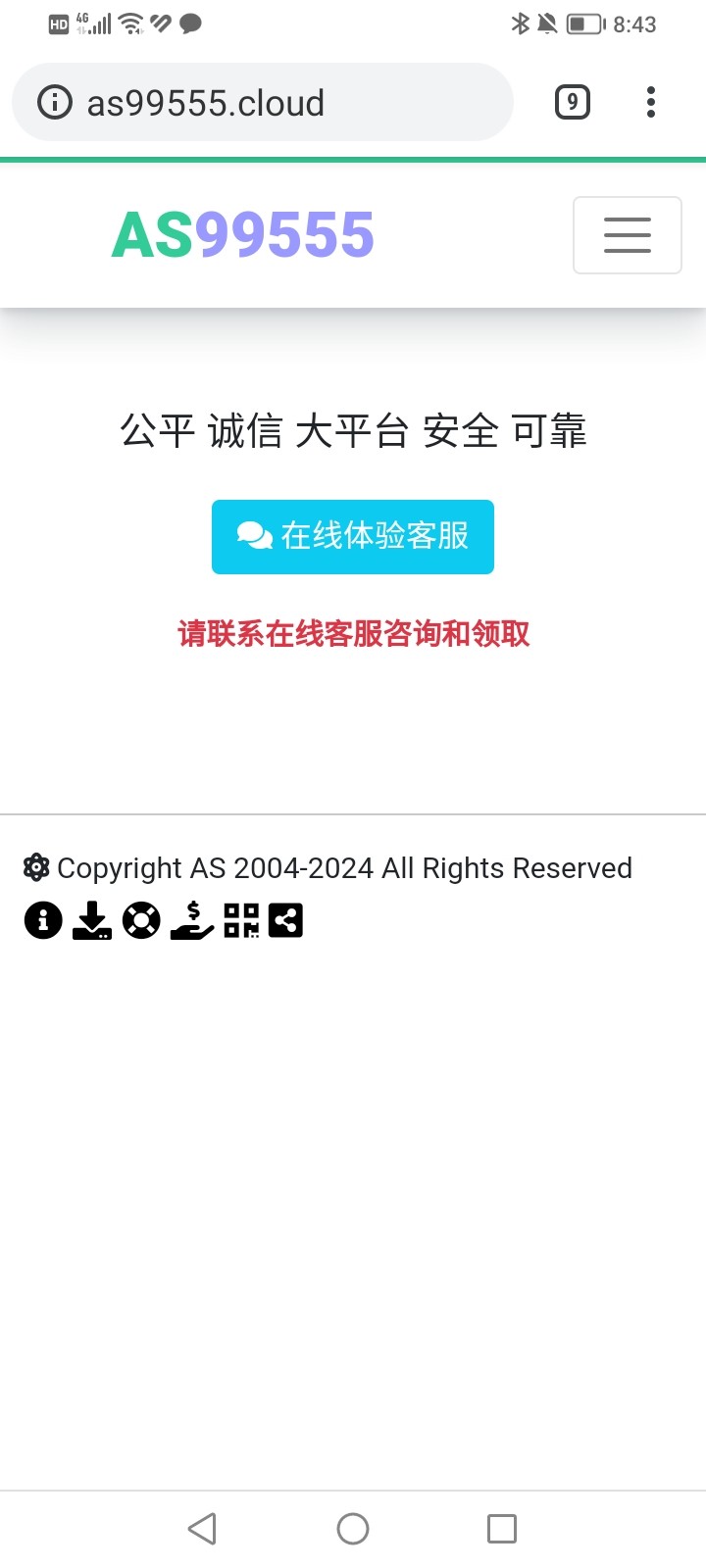706x1568 pixels.
Task: Tap the share icon in footer
Action: [285, 920]
